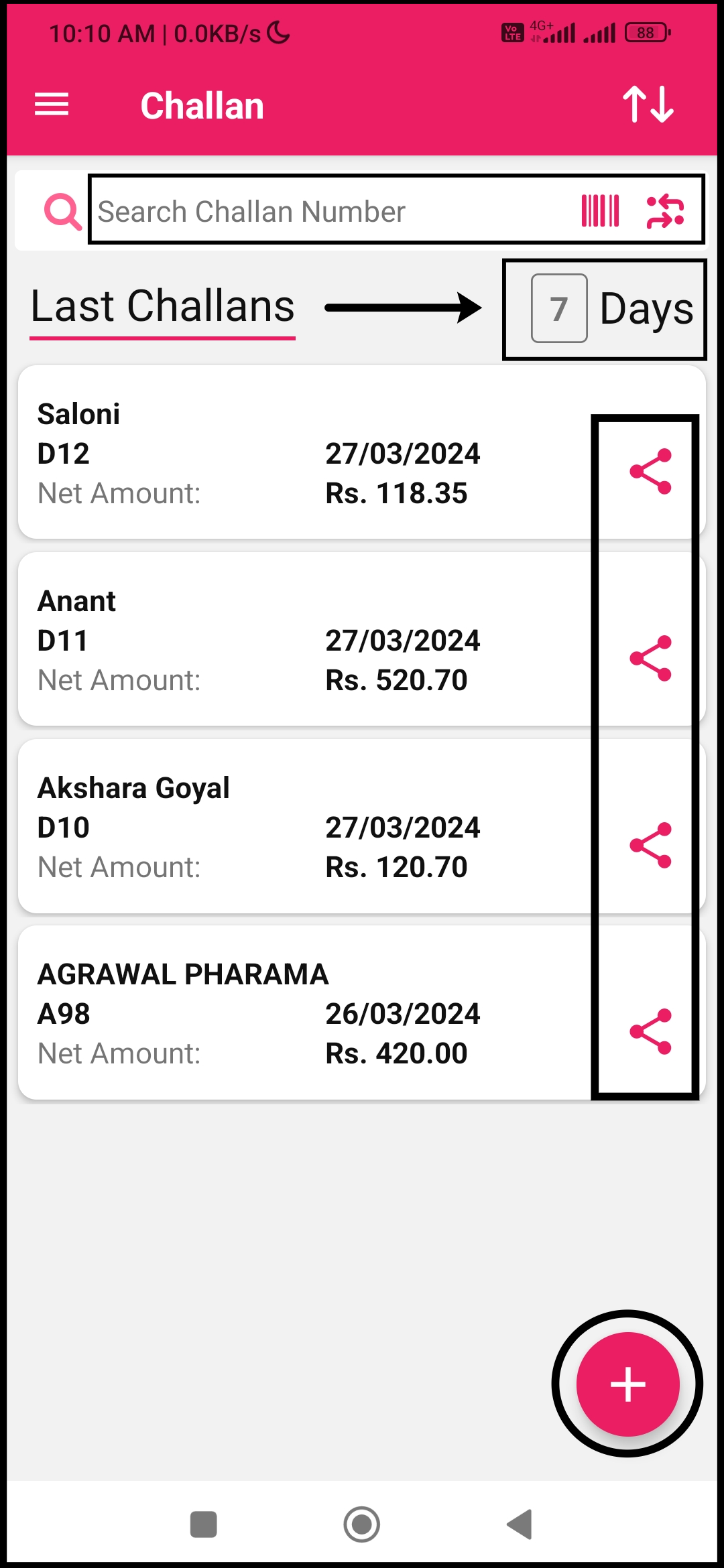This screenshot has width=724, height=1568.
Task: Share Saloni's challan D12
Action: click(x=650, y=471)
